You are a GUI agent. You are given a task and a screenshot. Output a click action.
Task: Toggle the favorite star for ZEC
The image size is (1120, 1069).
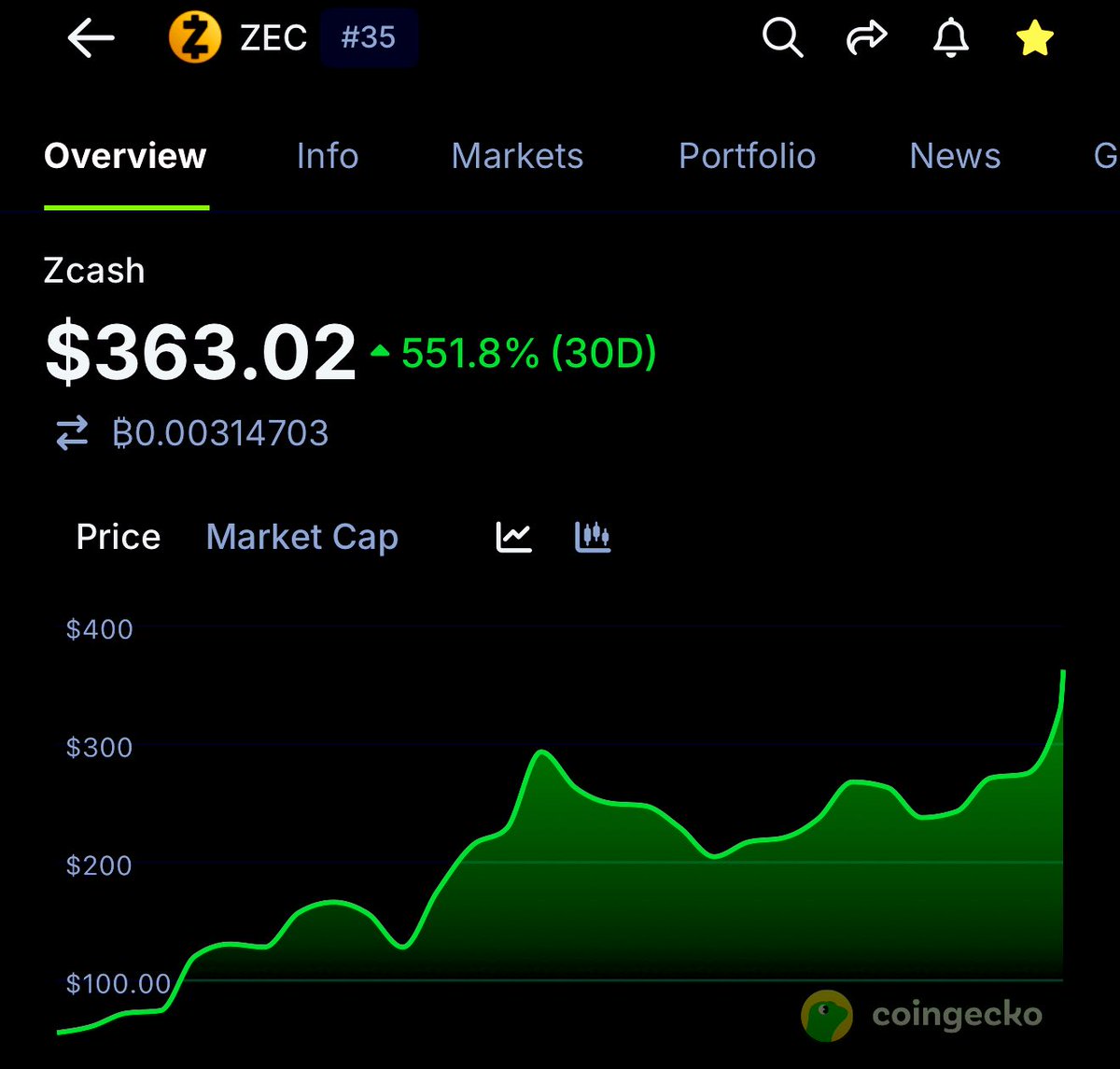(x=1034, y=39)
